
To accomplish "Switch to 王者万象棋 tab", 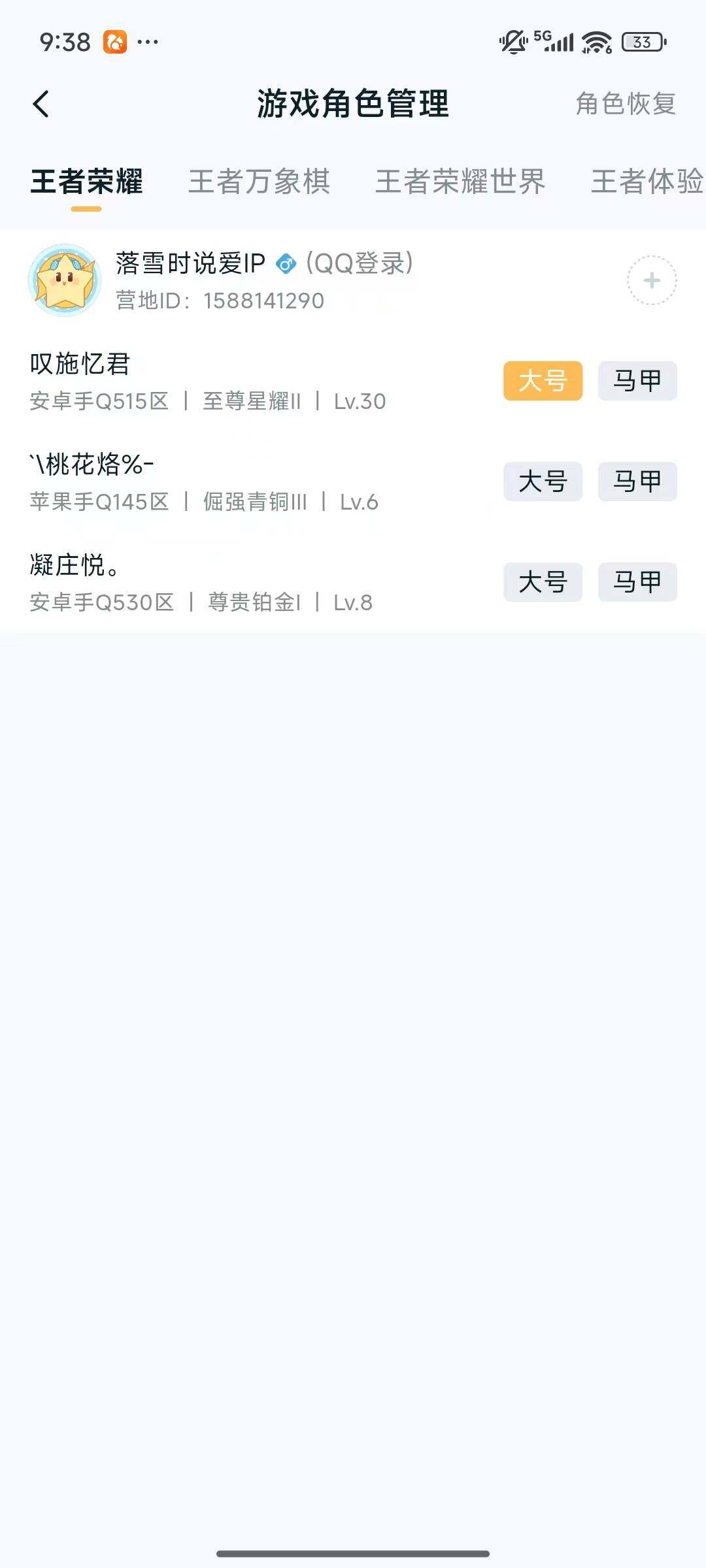I will pyautogui.click(x=260, y=183).
